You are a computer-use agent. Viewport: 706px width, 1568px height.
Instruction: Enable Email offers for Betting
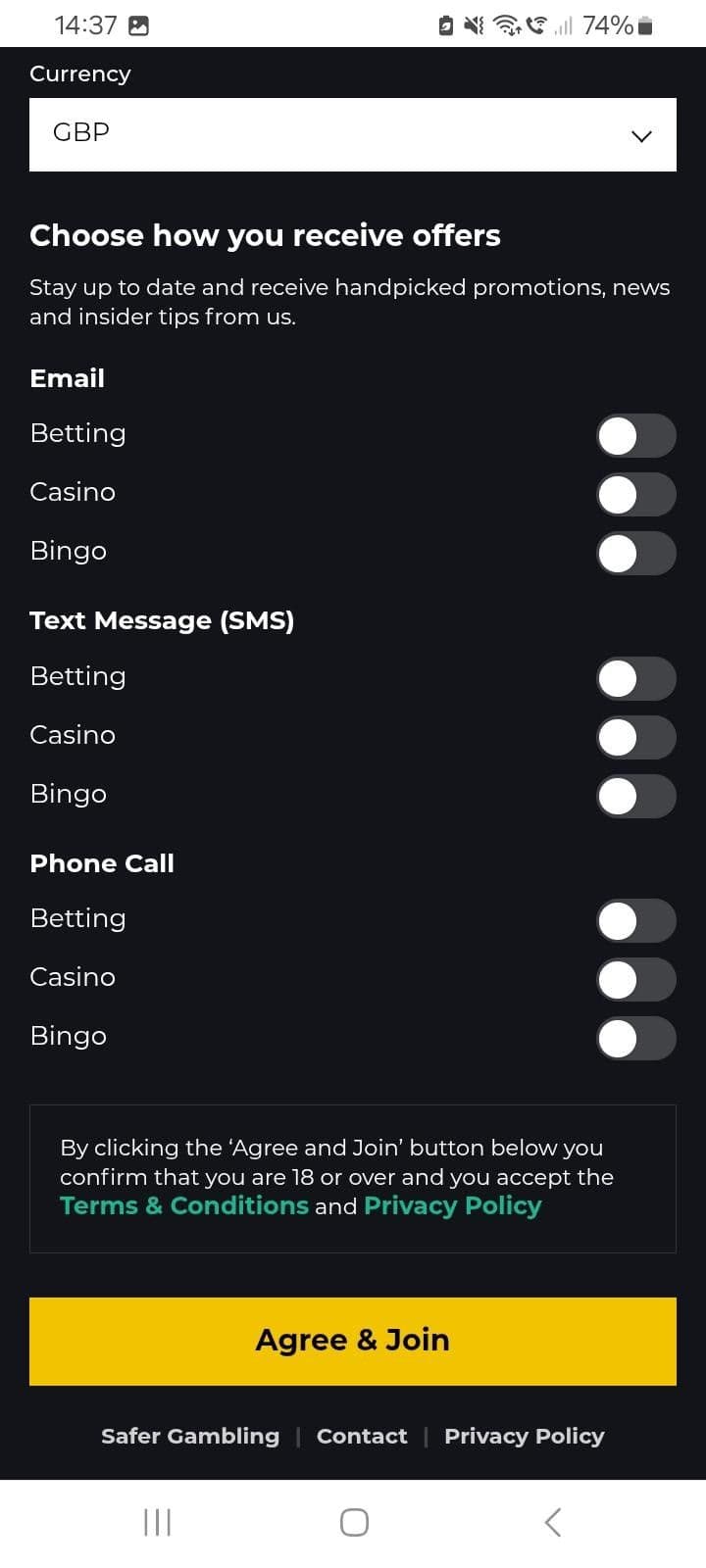[635, 435]
